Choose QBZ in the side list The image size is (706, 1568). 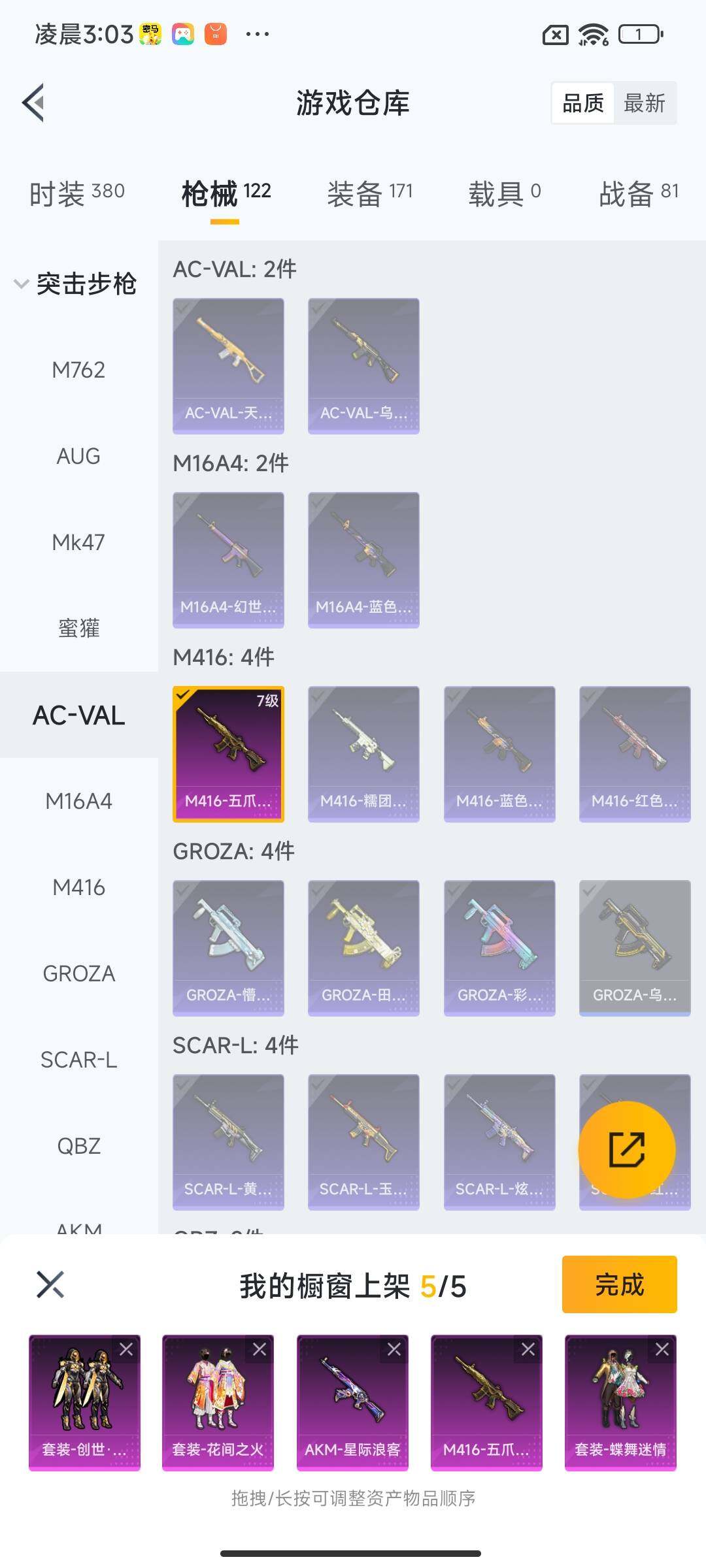78,1146
